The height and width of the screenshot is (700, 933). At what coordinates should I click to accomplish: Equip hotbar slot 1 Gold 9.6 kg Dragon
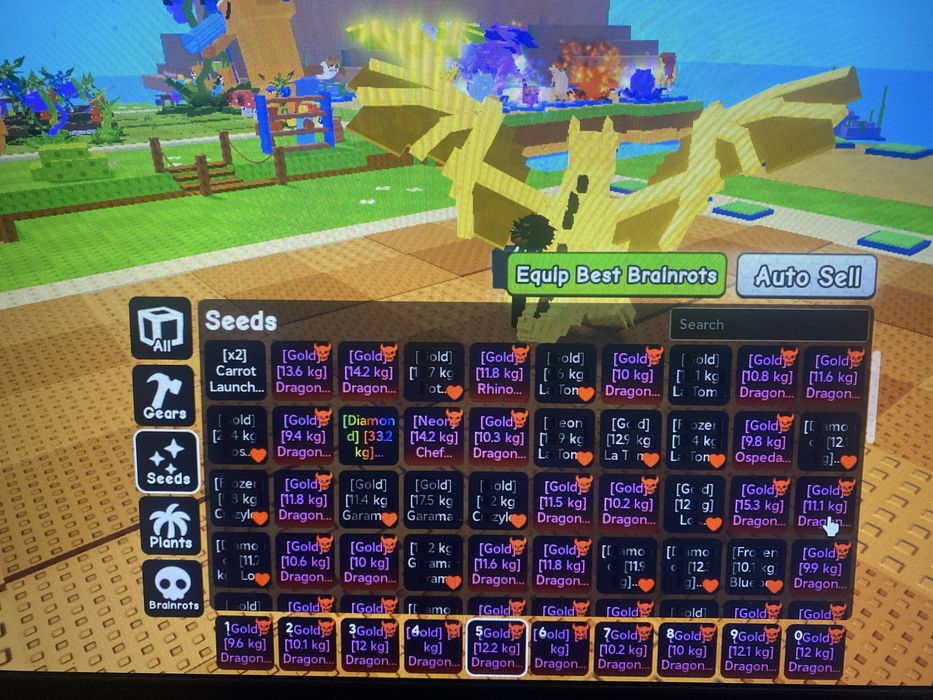pyautogui.click(x=244, y=645)
